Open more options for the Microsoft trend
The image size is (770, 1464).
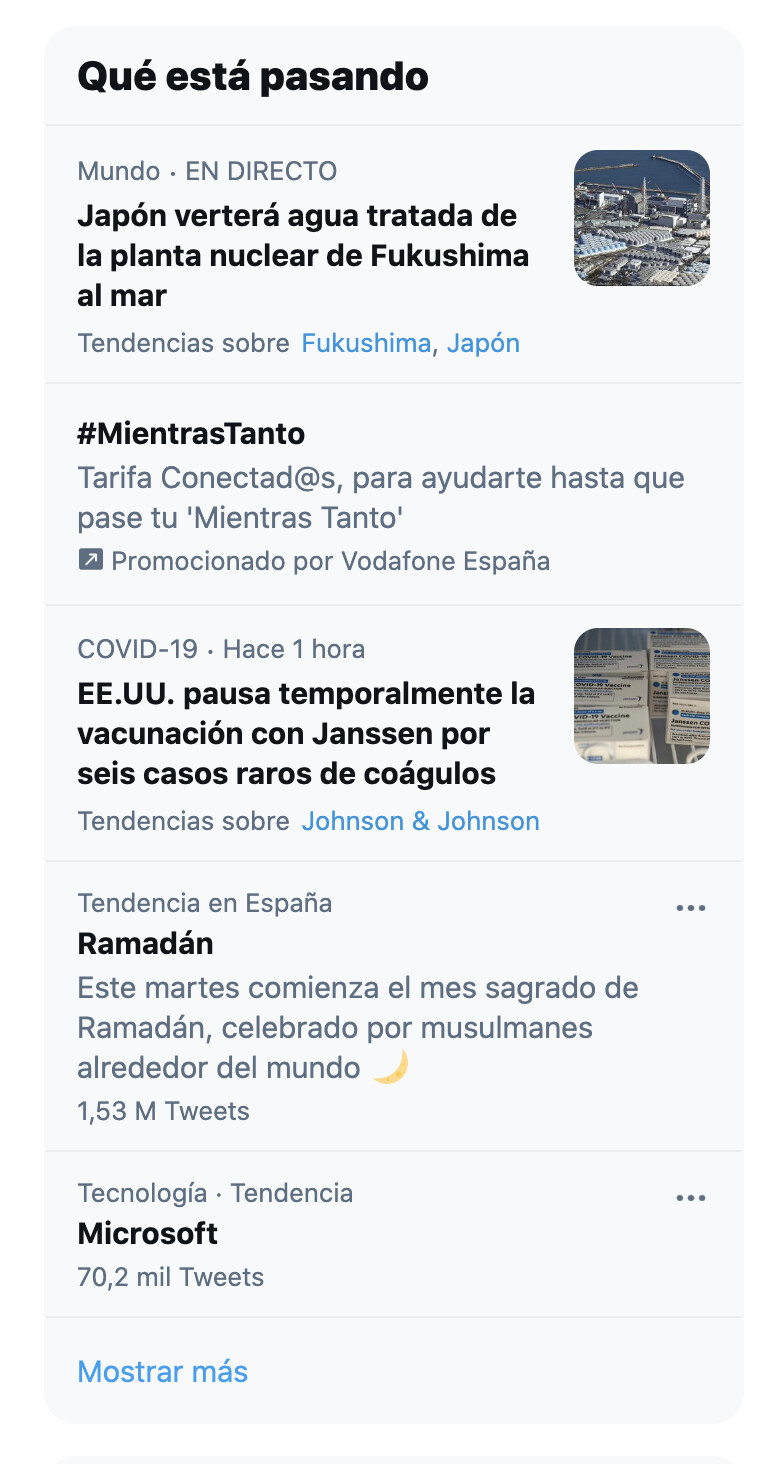[691, 1198]
